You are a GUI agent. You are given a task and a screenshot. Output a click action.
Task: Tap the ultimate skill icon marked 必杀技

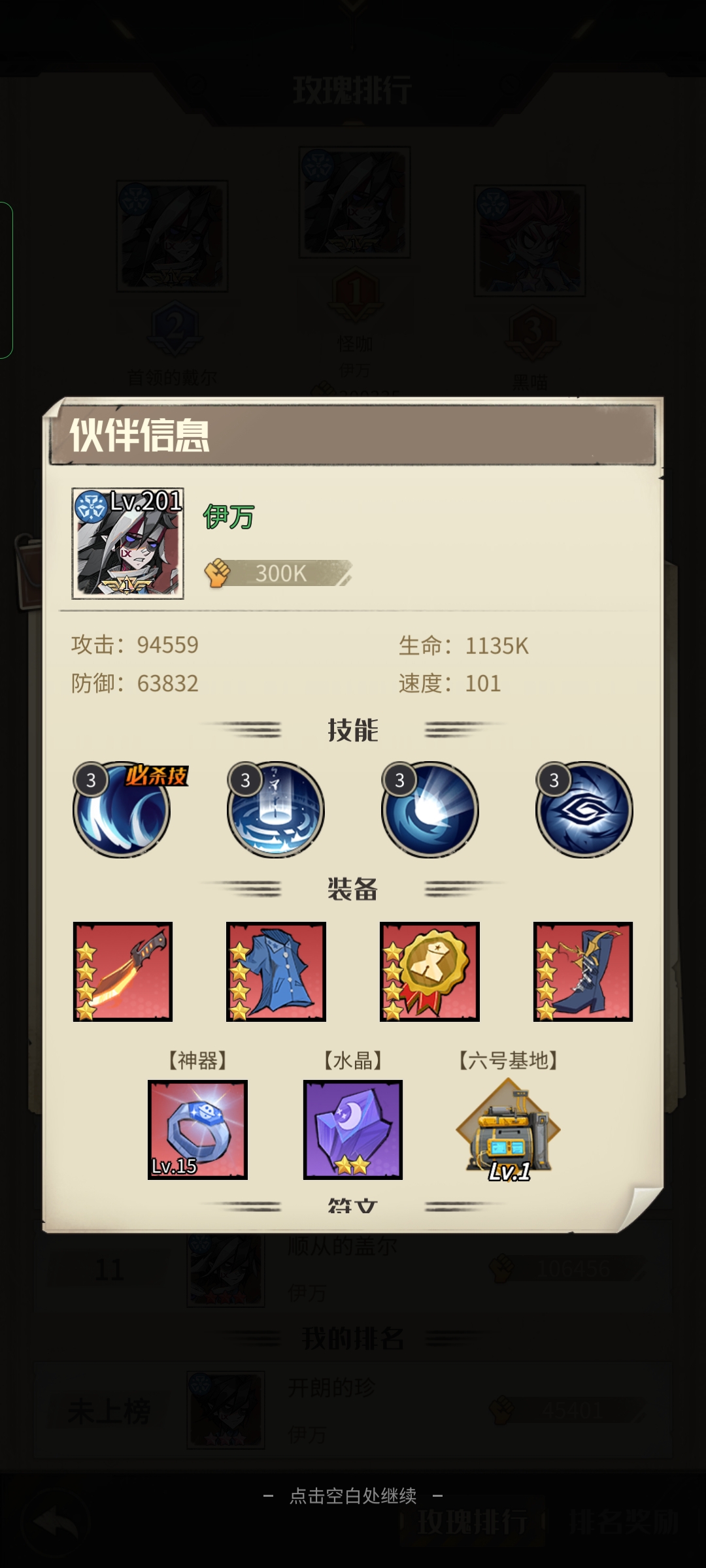[x=122, y=810]
